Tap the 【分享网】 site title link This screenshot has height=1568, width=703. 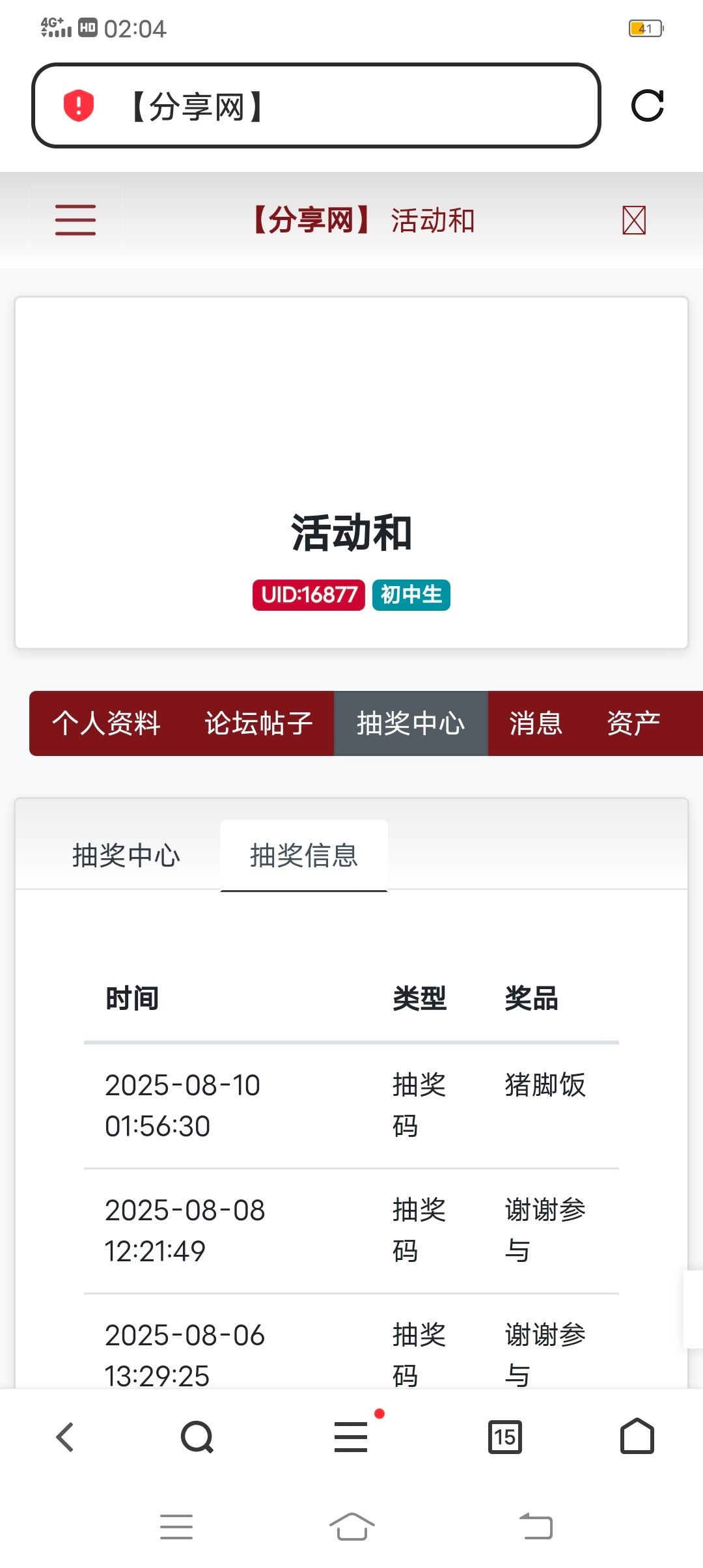[x=311, y=220]
